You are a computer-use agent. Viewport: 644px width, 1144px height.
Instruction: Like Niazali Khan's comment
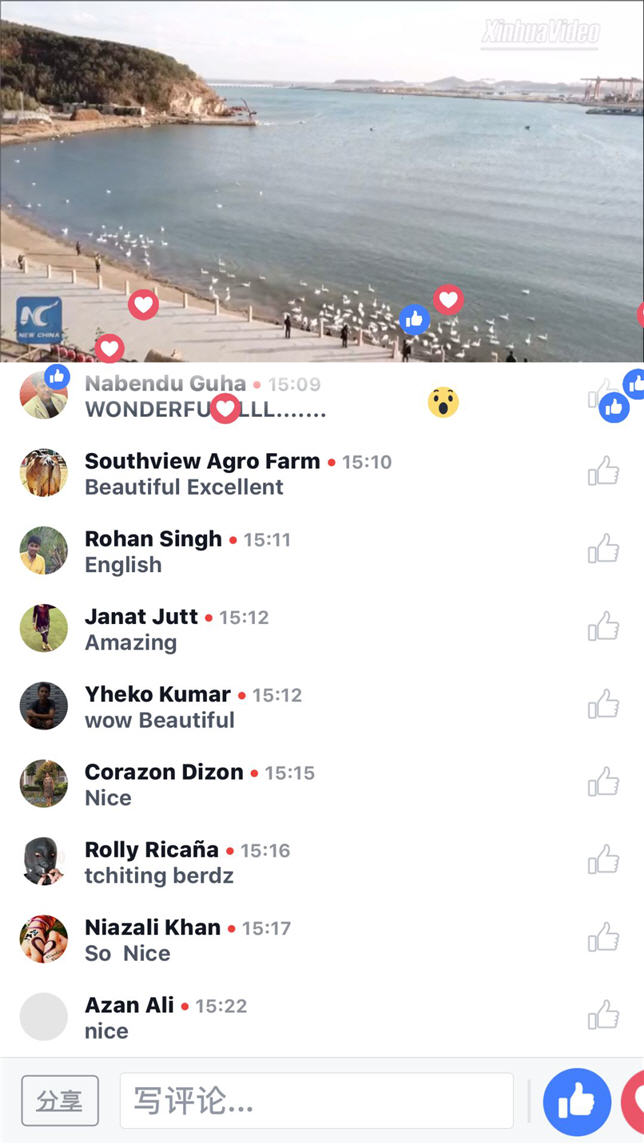603,938
